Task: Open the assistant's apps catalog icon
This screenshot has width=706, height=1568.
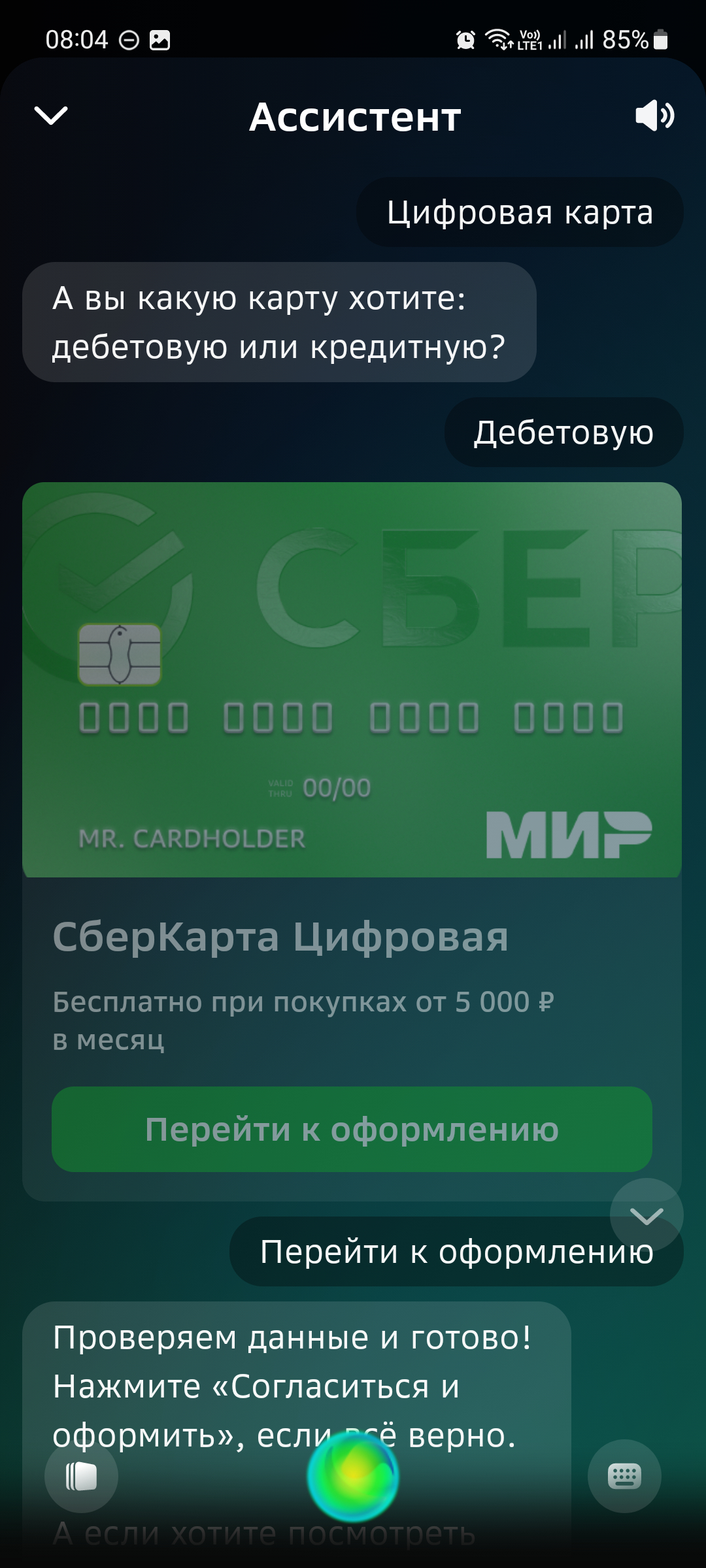Action: tap(81, 1476)
